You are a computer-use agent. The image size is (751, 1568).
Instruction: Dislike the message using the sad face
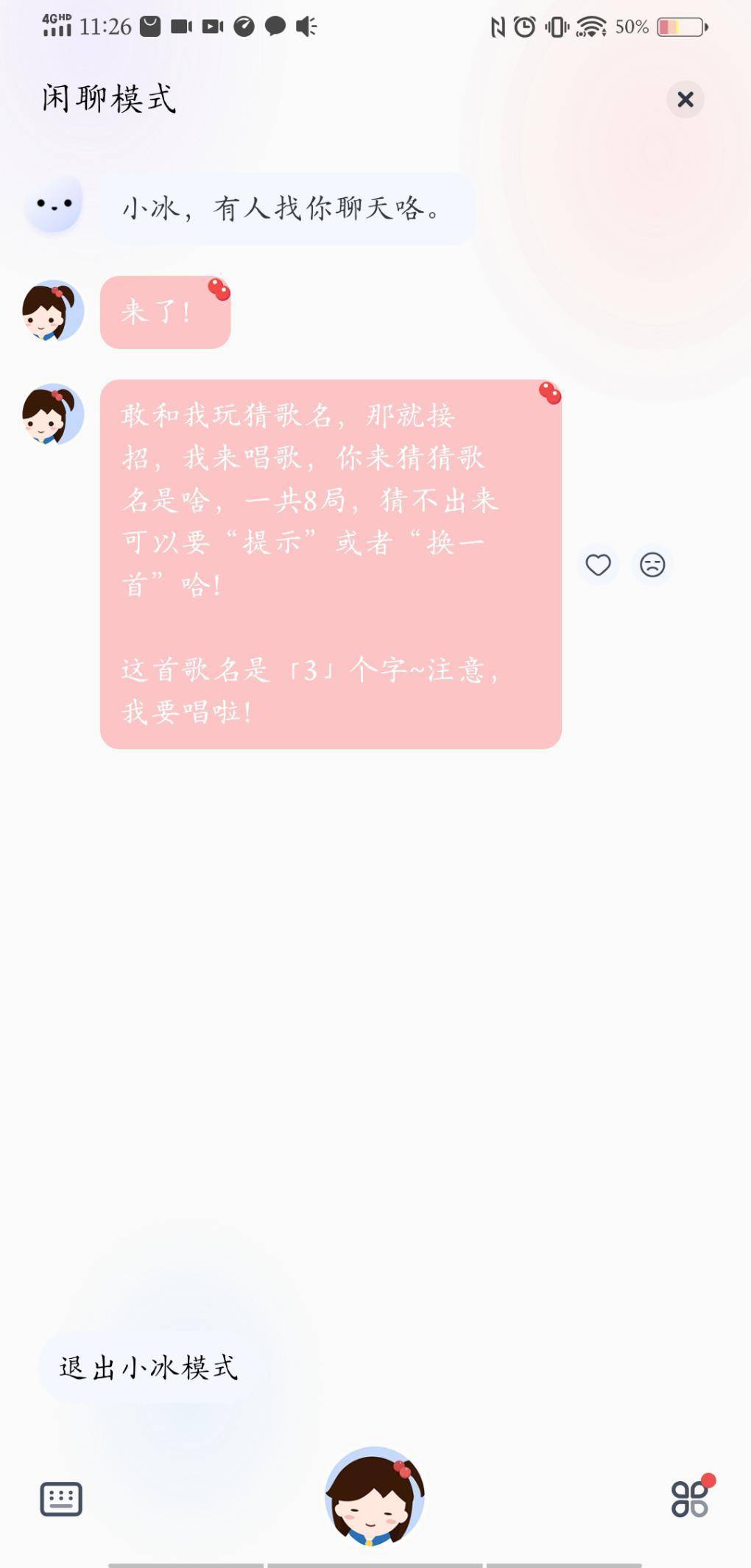point(652,565)
